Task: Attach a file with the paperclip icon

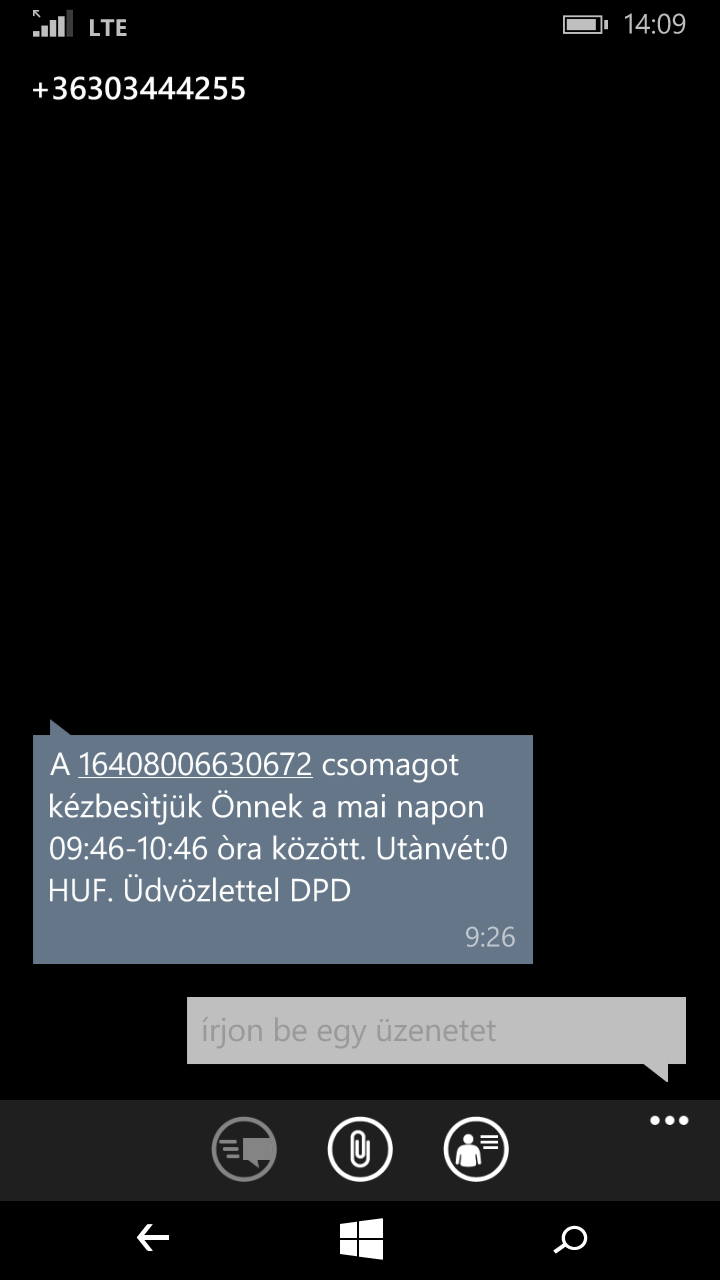Action: [x=360, y=1150]
